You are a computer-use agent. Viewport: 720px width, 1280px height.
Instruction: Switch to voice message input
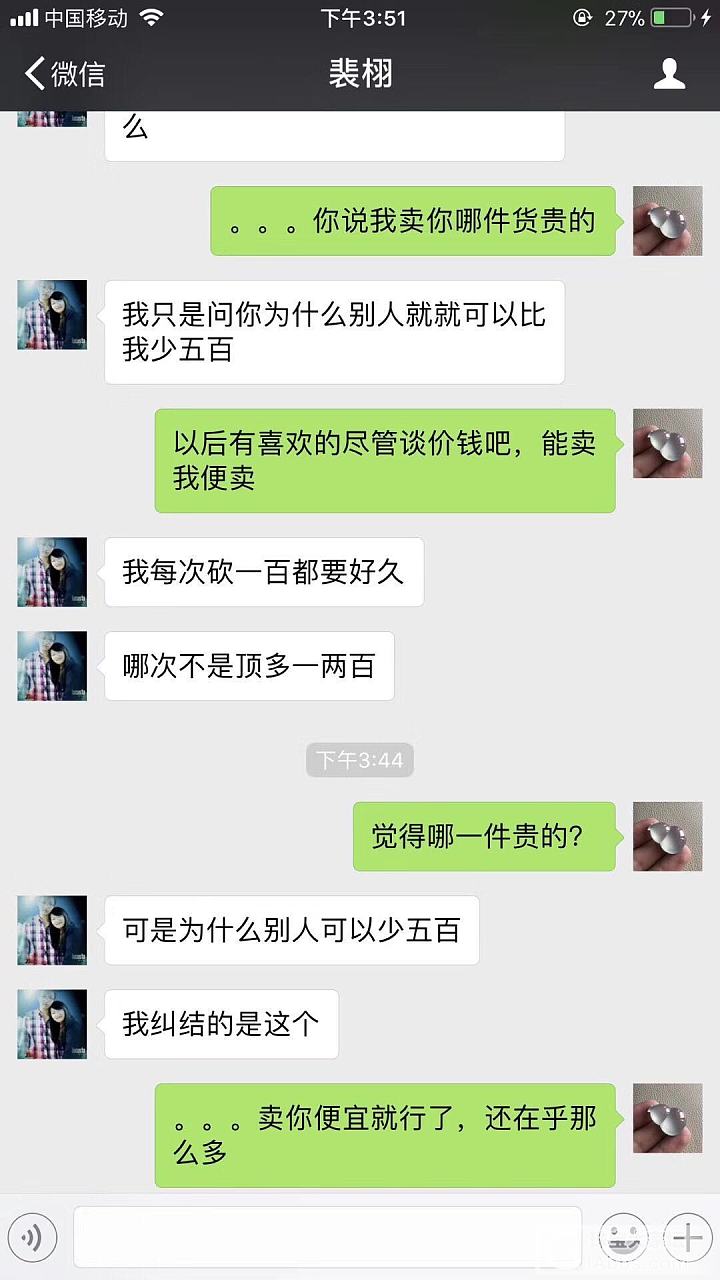pyautogui.click(x=31, y=1238)
